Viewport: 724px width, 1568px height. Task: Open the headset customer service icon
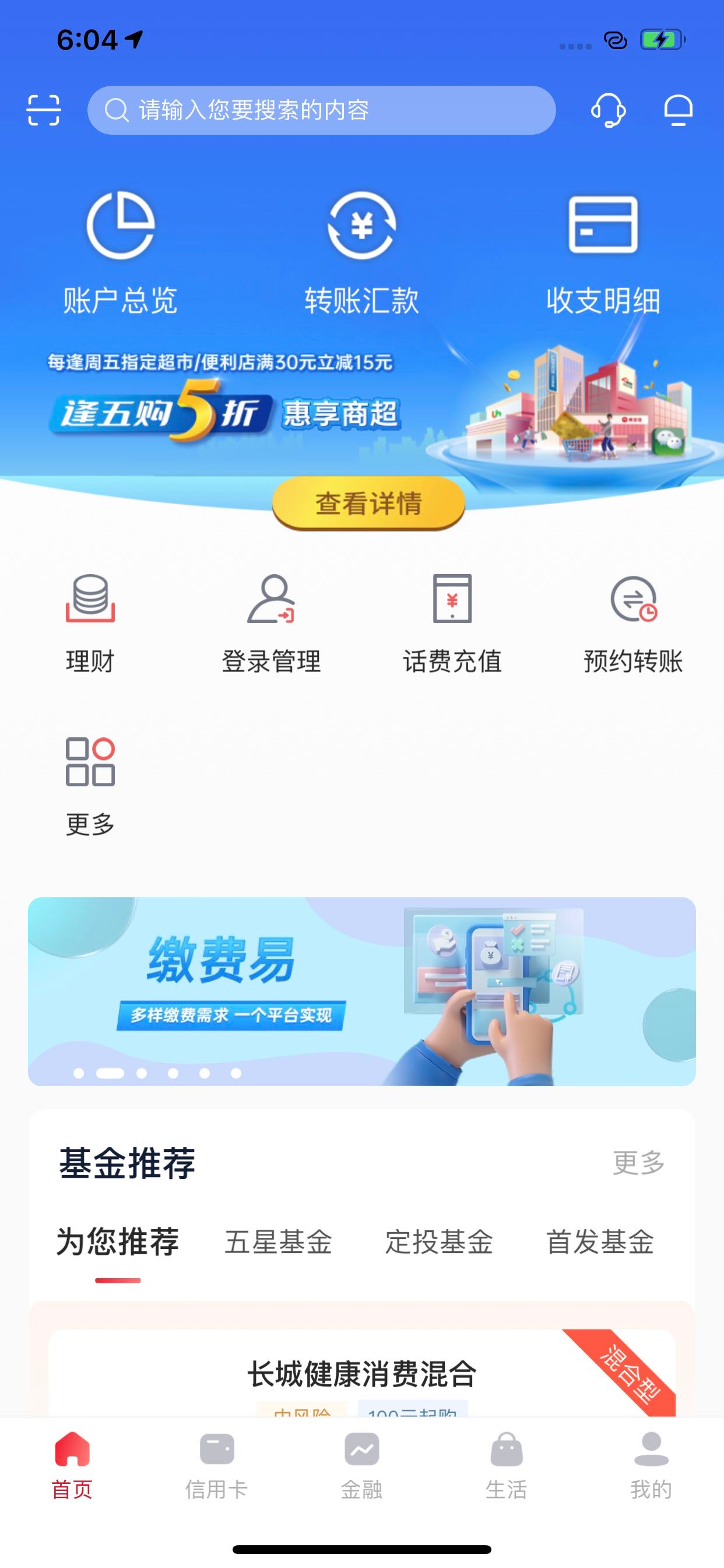[609, 111]
